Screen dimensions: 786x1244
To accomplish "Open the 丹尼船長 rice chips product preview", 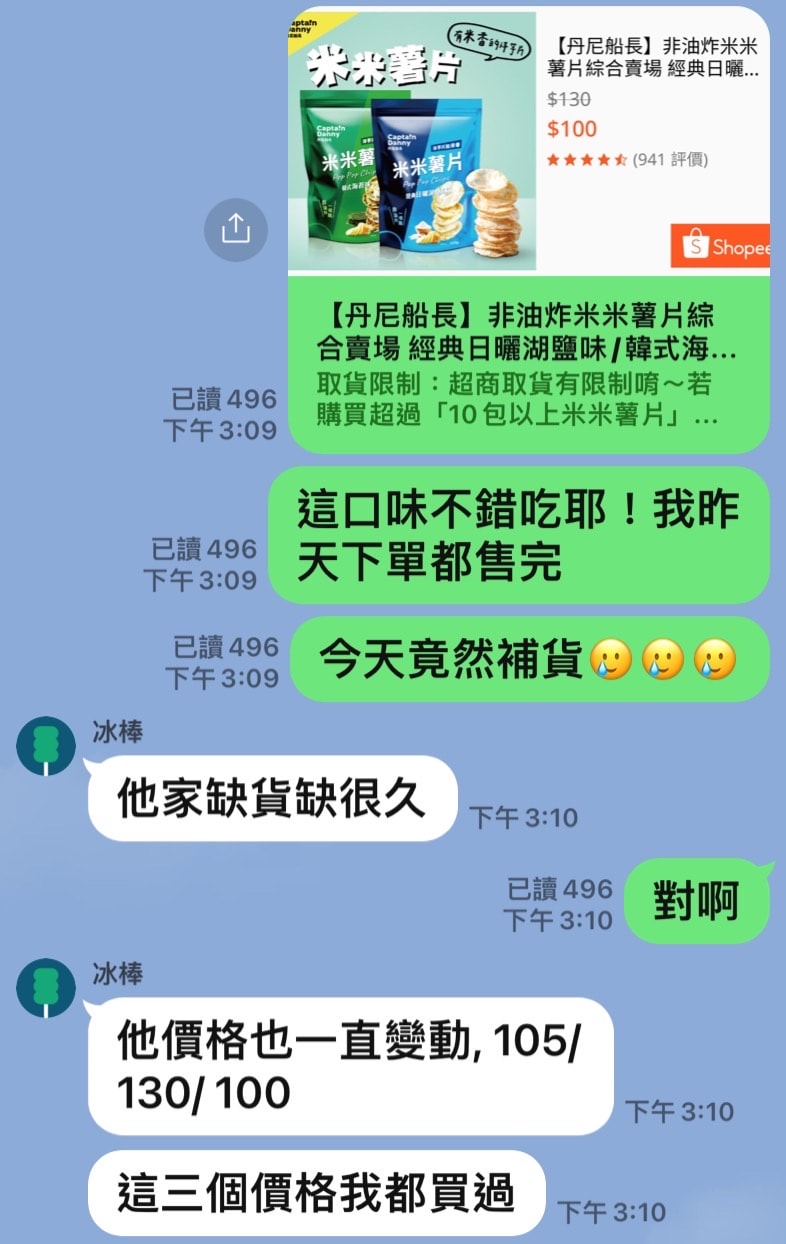I will pos(528,140).
